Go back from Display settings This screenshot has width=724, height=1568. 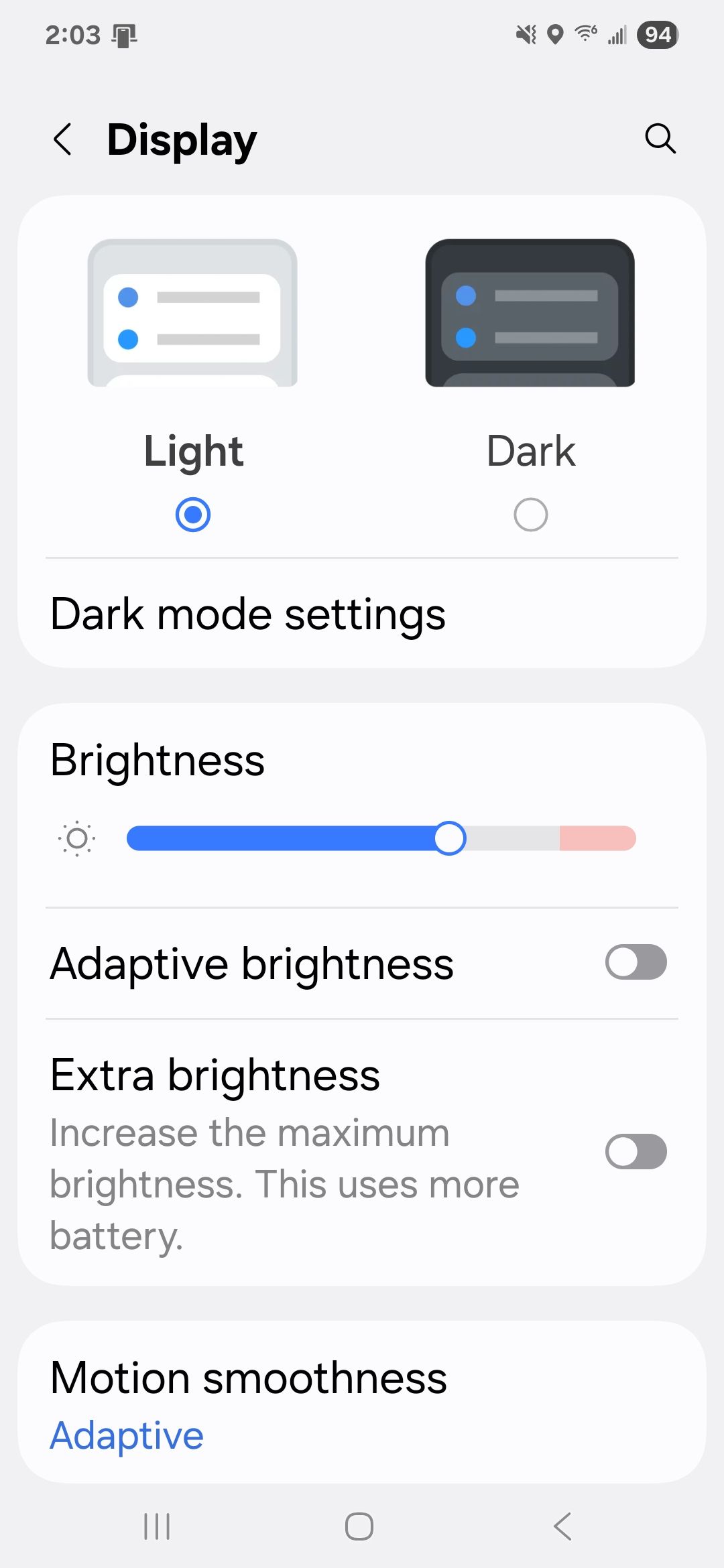[x=63, y=139]
